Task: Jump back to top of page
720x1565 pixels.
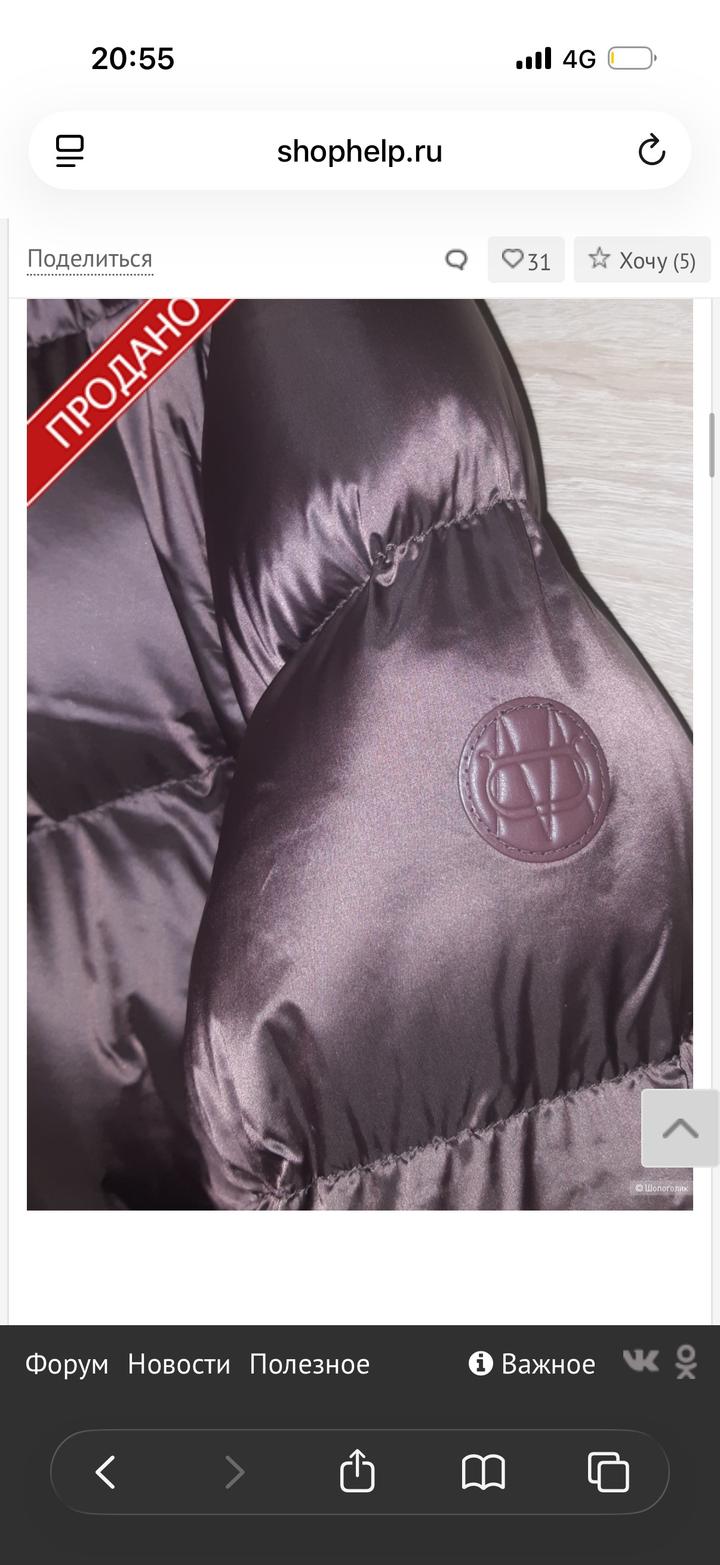Action: tap(680, 1128)
